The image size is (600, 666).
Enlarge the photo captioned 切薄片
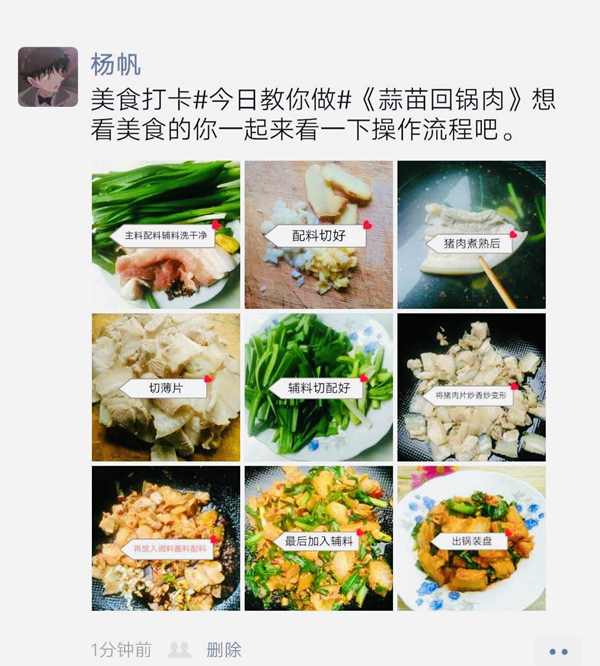click(x=166, y=387)
